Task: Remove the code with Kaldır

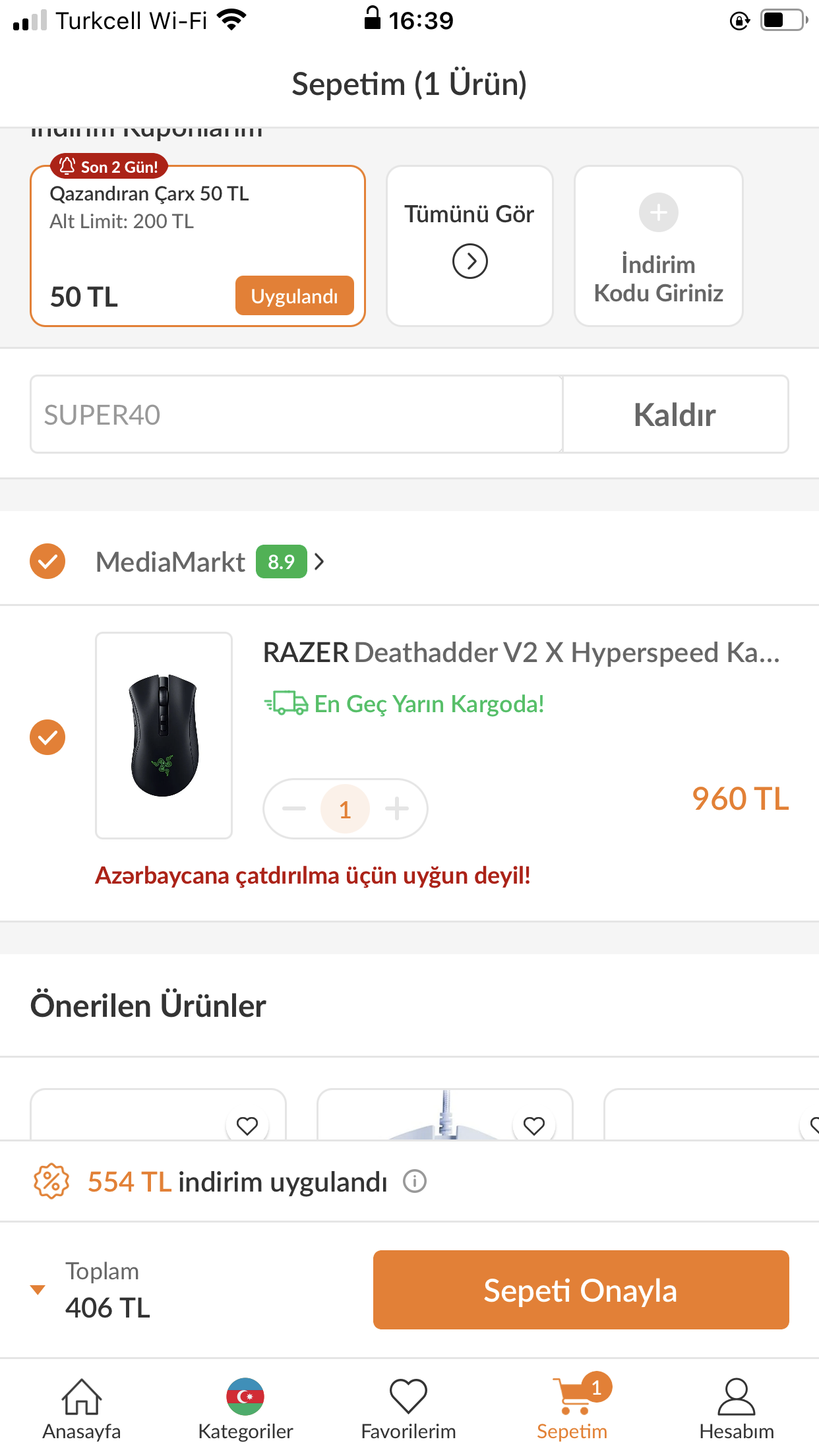Action: 675,415
